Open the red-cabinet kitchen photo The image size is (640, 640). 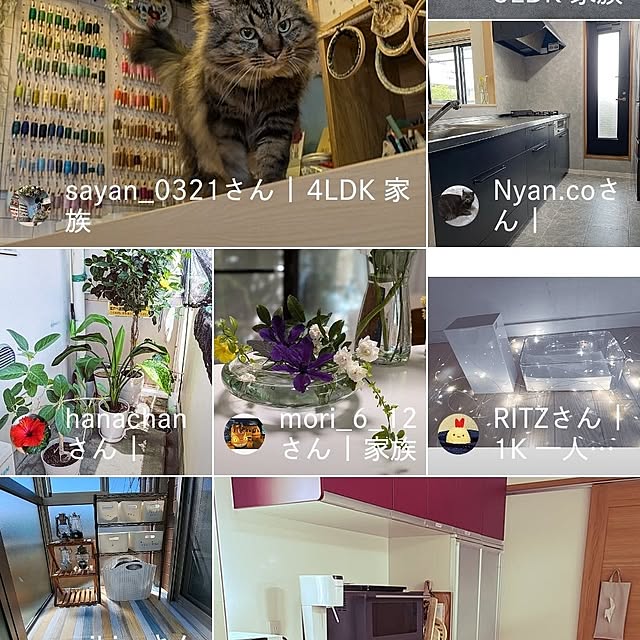coord(427,558)
